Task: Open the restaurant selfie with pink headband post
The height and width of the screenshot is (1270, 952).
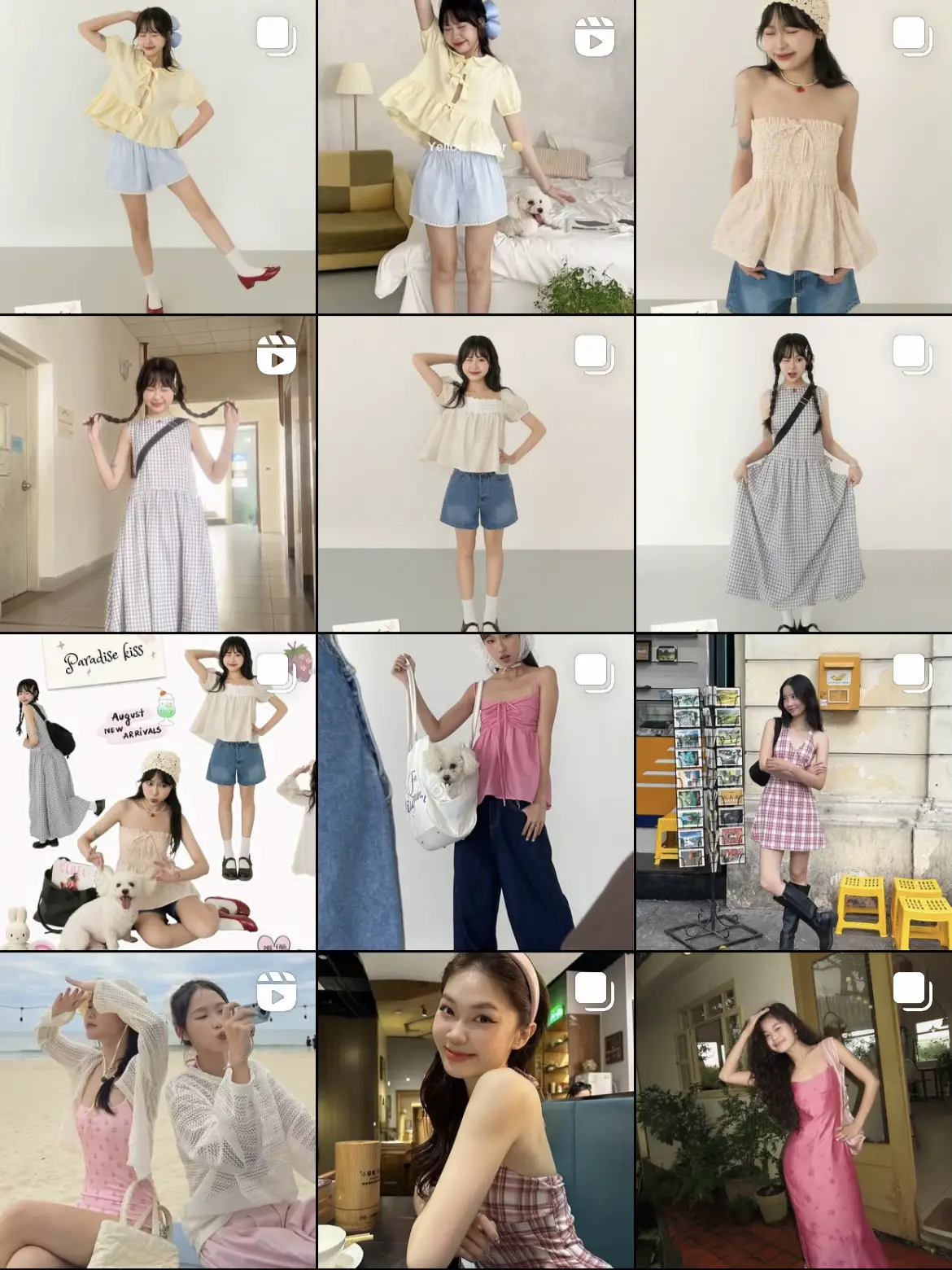Action: (476, 1111)
